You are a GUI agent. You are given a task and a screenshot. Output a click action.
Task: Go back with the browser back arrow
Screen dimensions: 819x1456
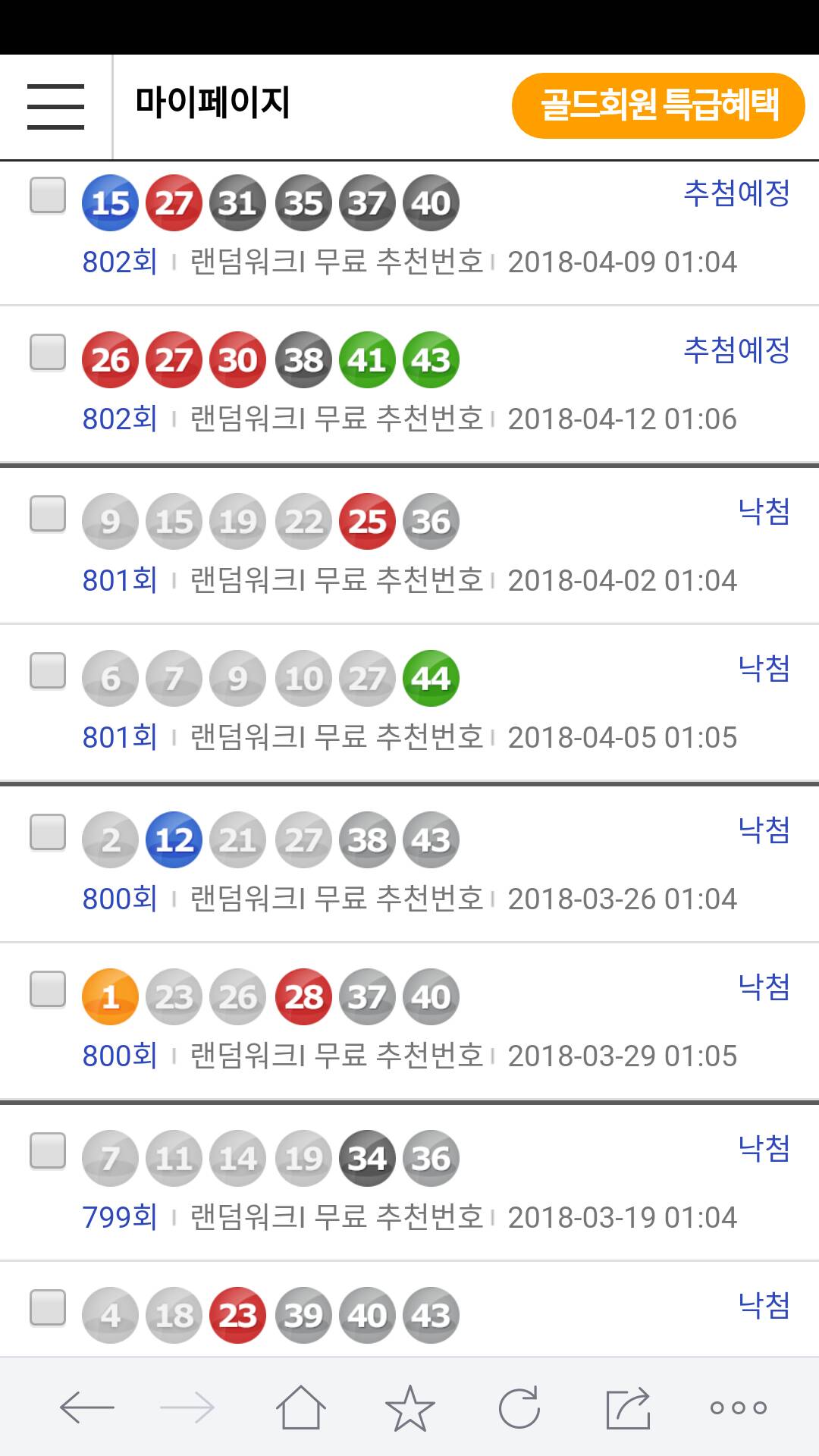86,1407
